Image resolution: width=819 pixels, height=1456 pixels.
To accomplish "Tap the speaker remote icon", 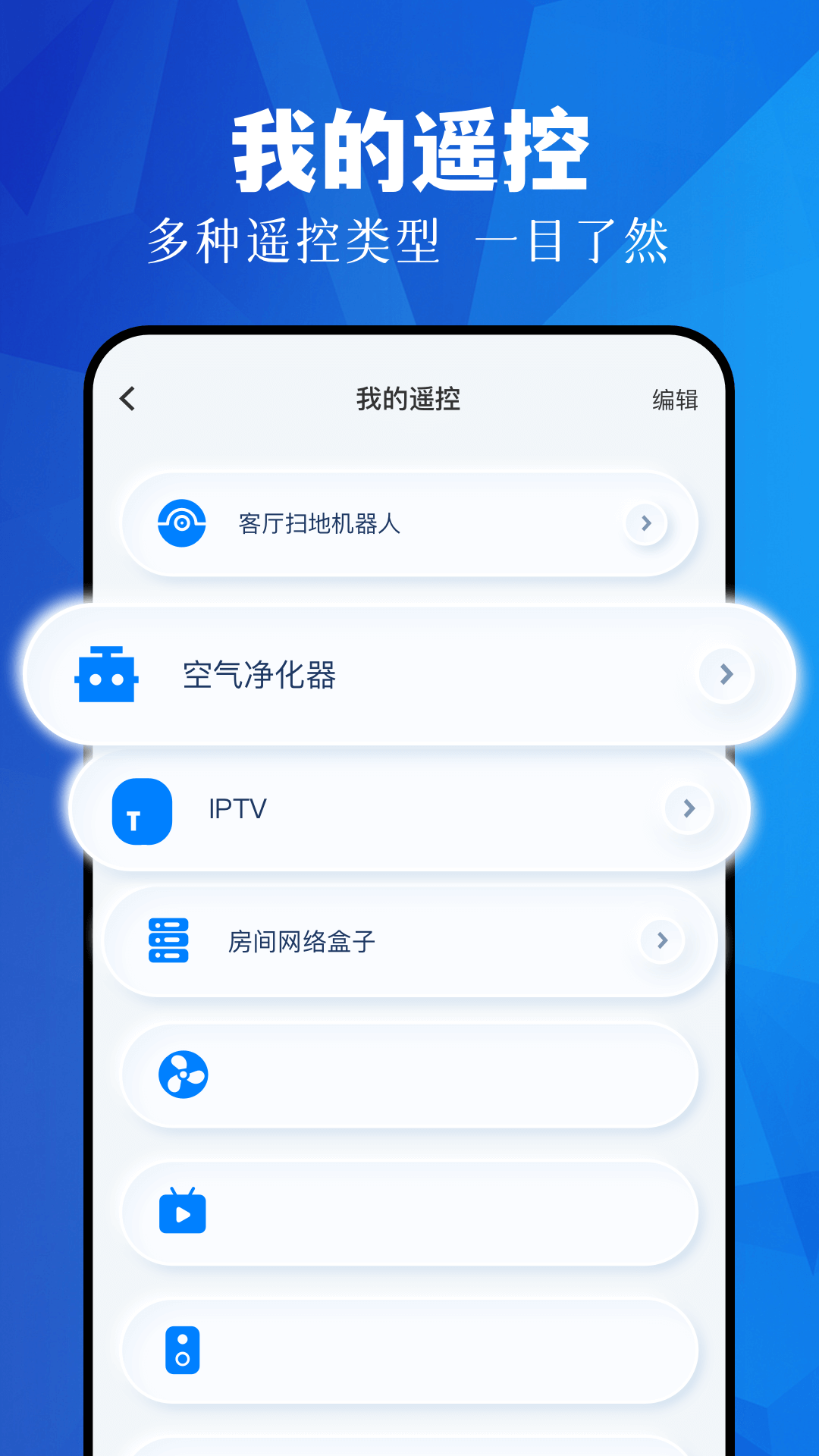I will pyautogui.click(x=182, y=1348).
